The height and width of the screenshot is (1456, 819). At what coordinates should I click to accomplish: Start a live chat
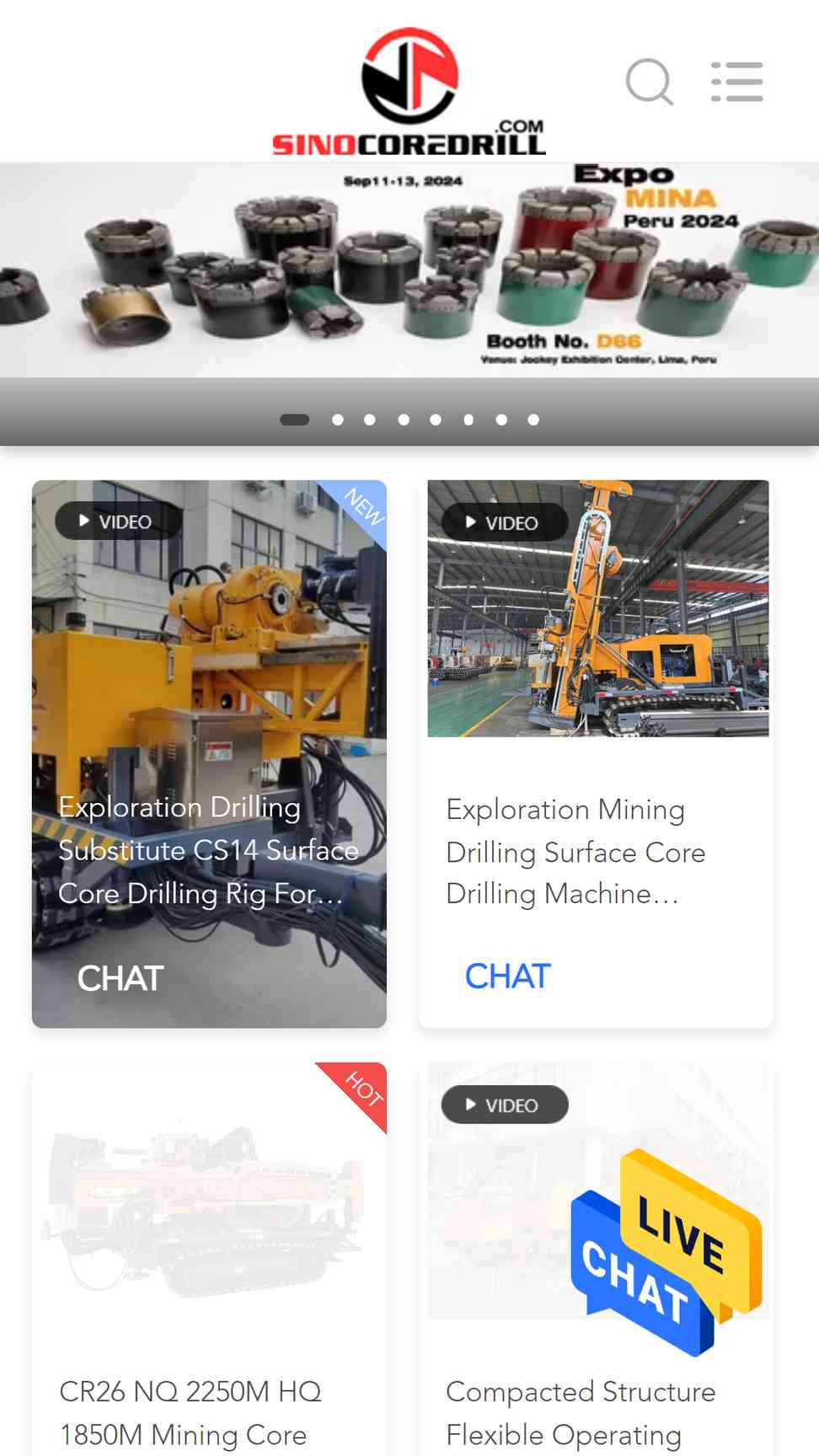(x=666, y=1252)
